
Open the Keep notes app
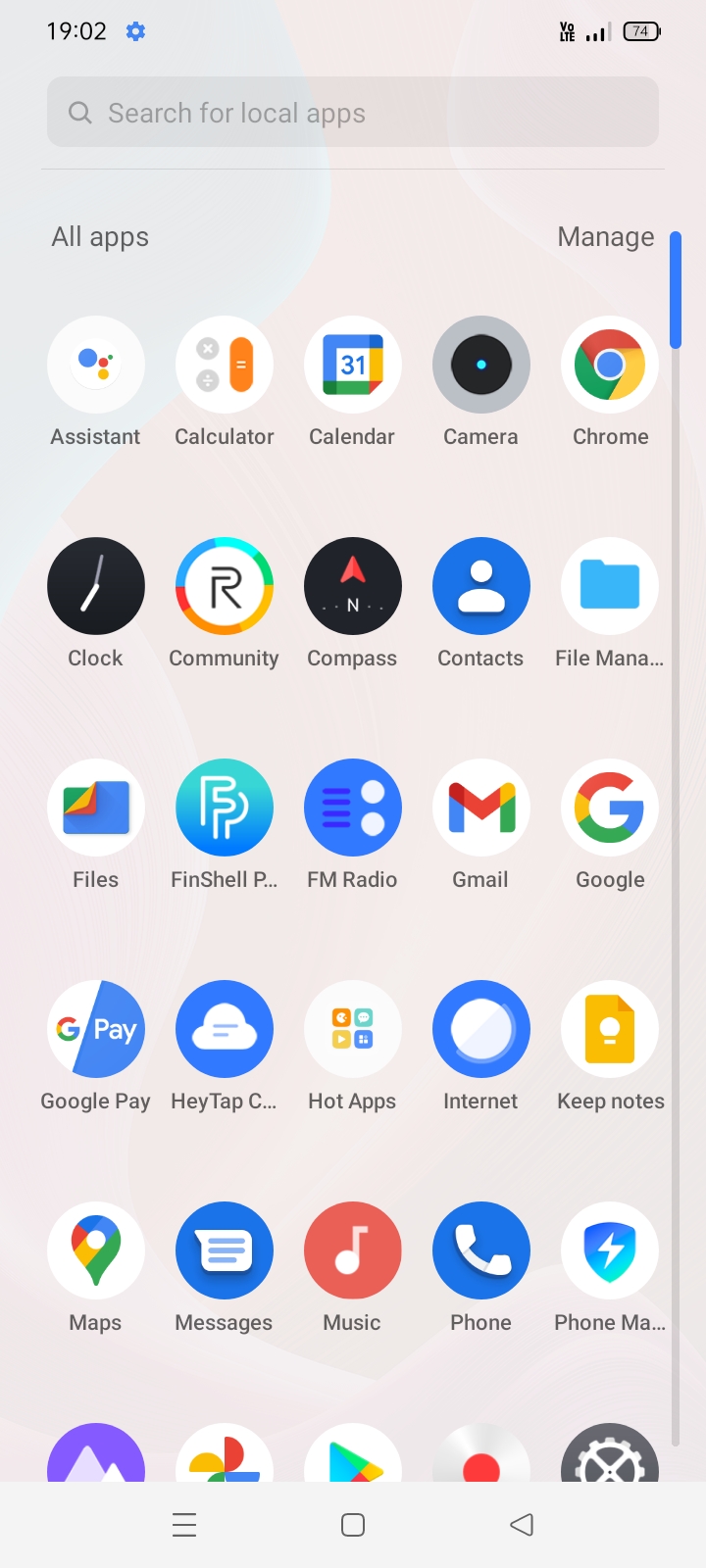pos(610,1029)
